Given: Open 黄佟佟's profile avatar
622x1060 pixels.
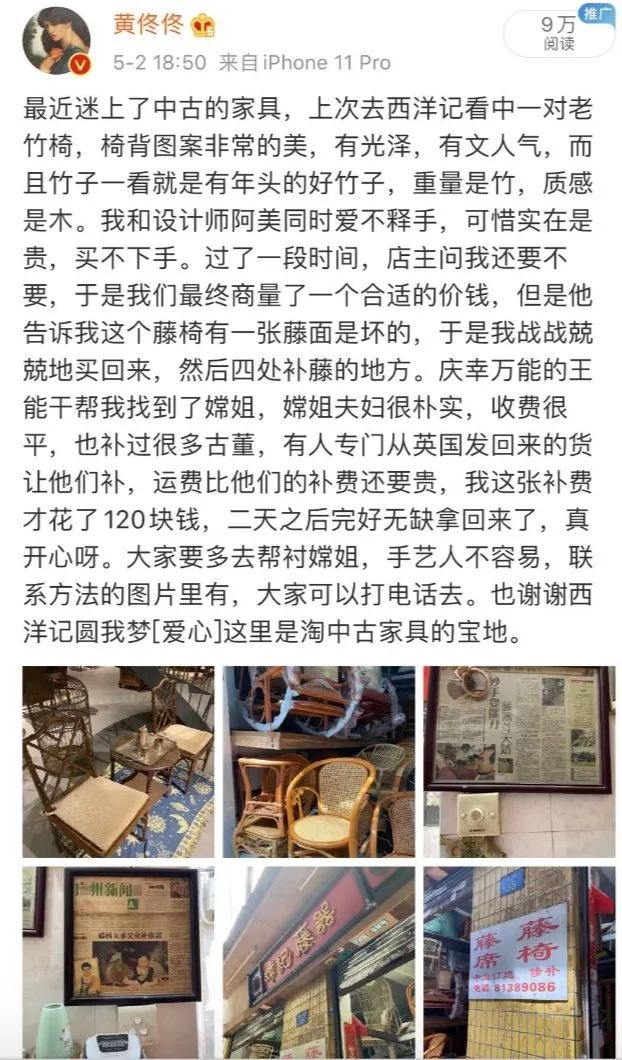Looking at the screenshot, I should (x=56, y=41).
